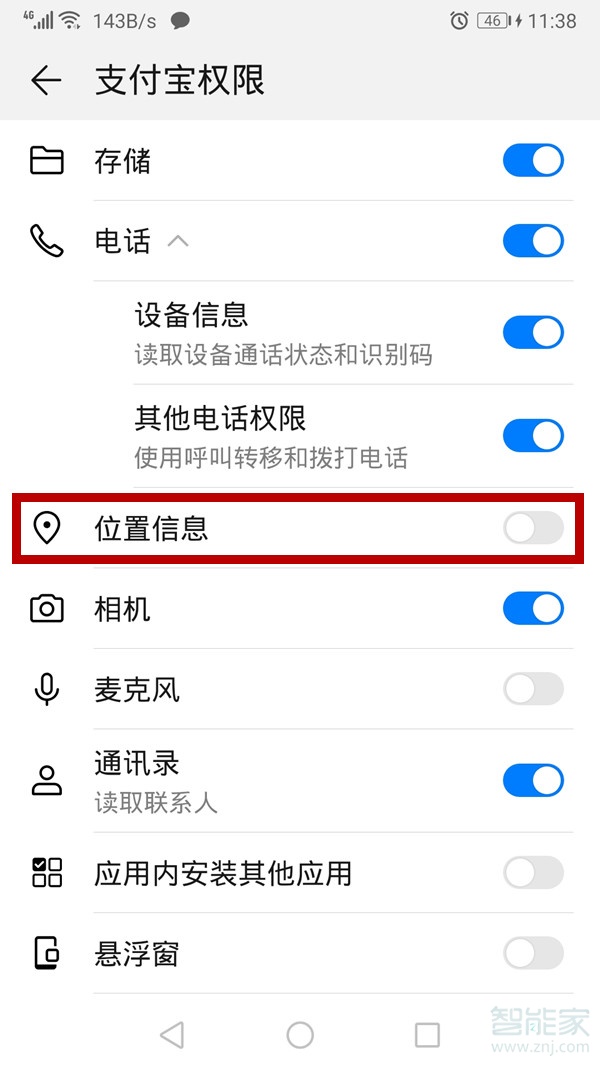Screen dimensions: 600x1066
Task: Switch off 其他电话权限
Action: pos(533,435)
